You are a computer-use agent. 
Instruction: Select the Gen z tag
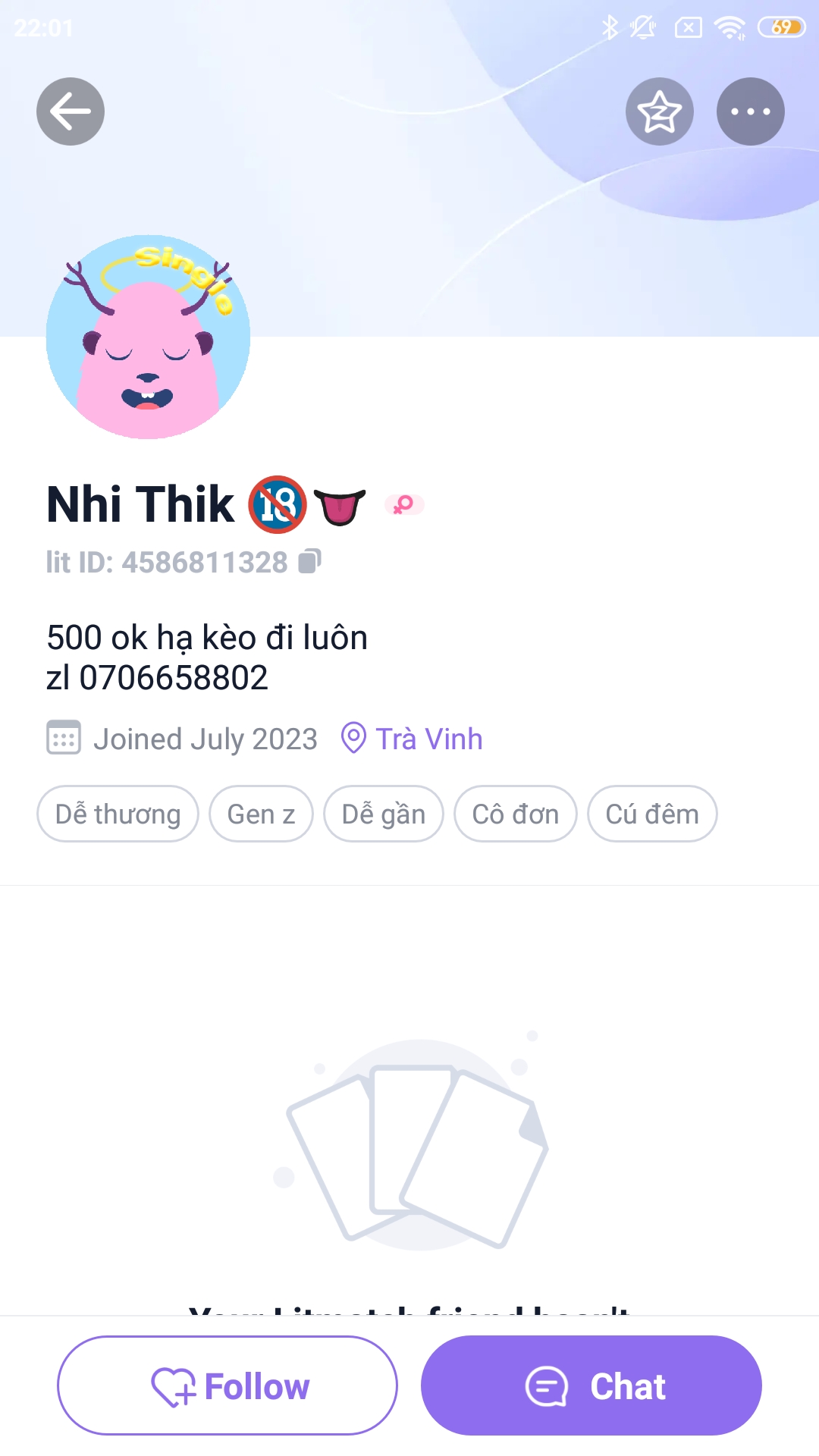pos(261,813)
